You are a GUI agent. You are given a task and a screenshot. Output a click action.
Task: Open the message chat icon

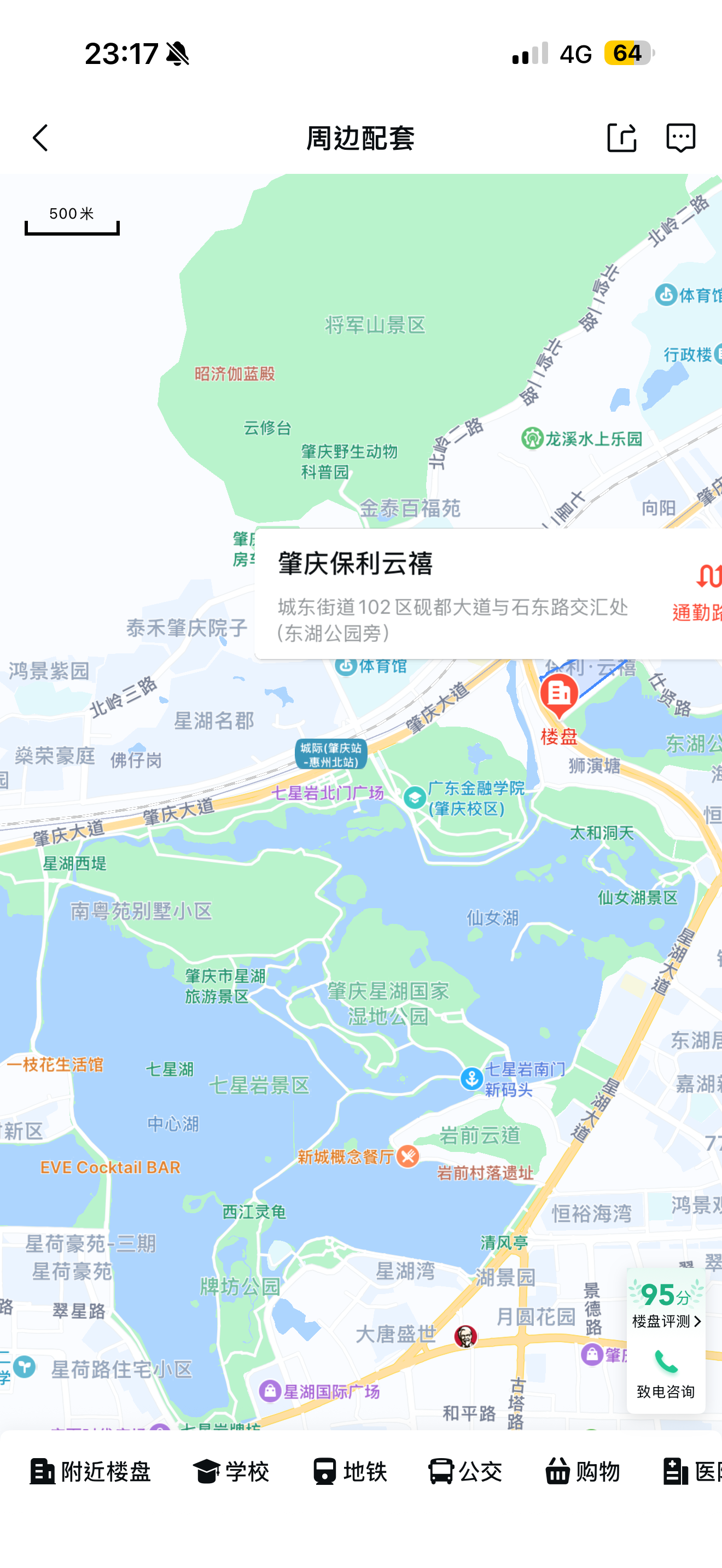[x=680, y=138]
